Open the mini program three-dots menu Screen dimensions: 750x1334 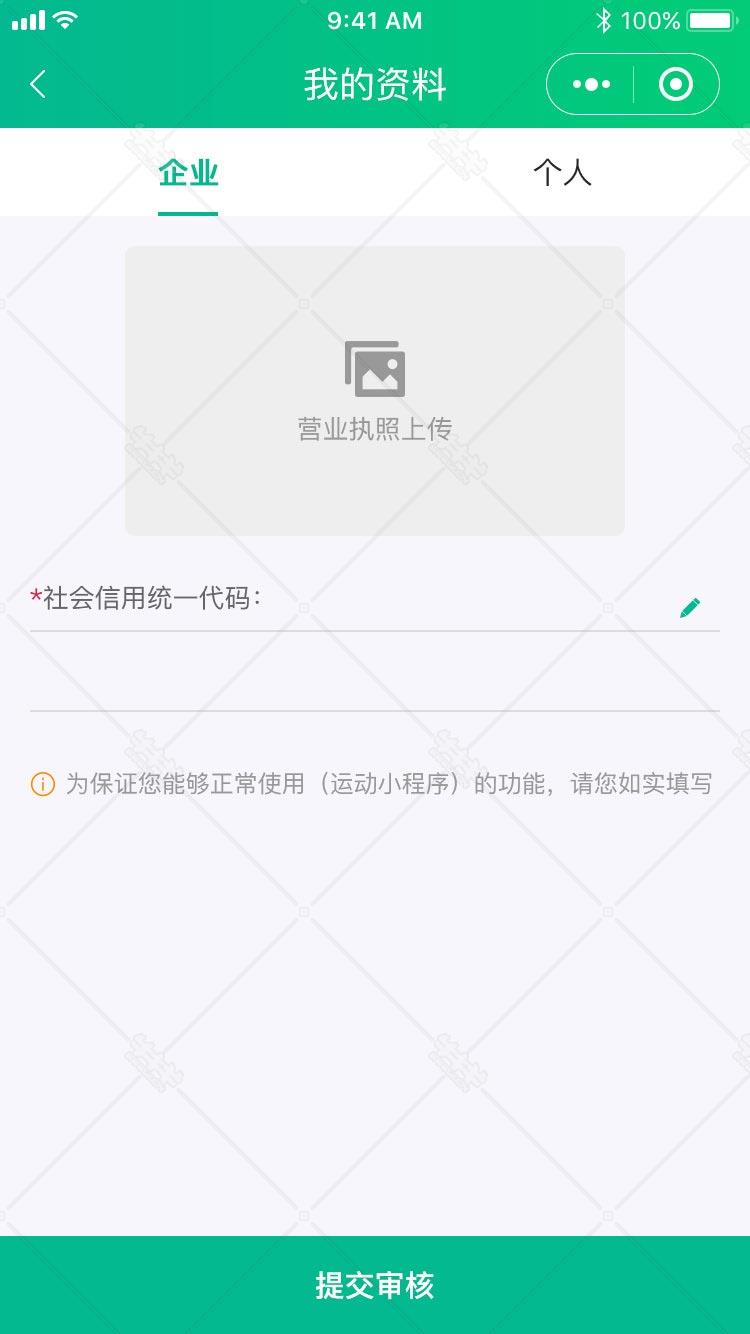tap(591, 85)
